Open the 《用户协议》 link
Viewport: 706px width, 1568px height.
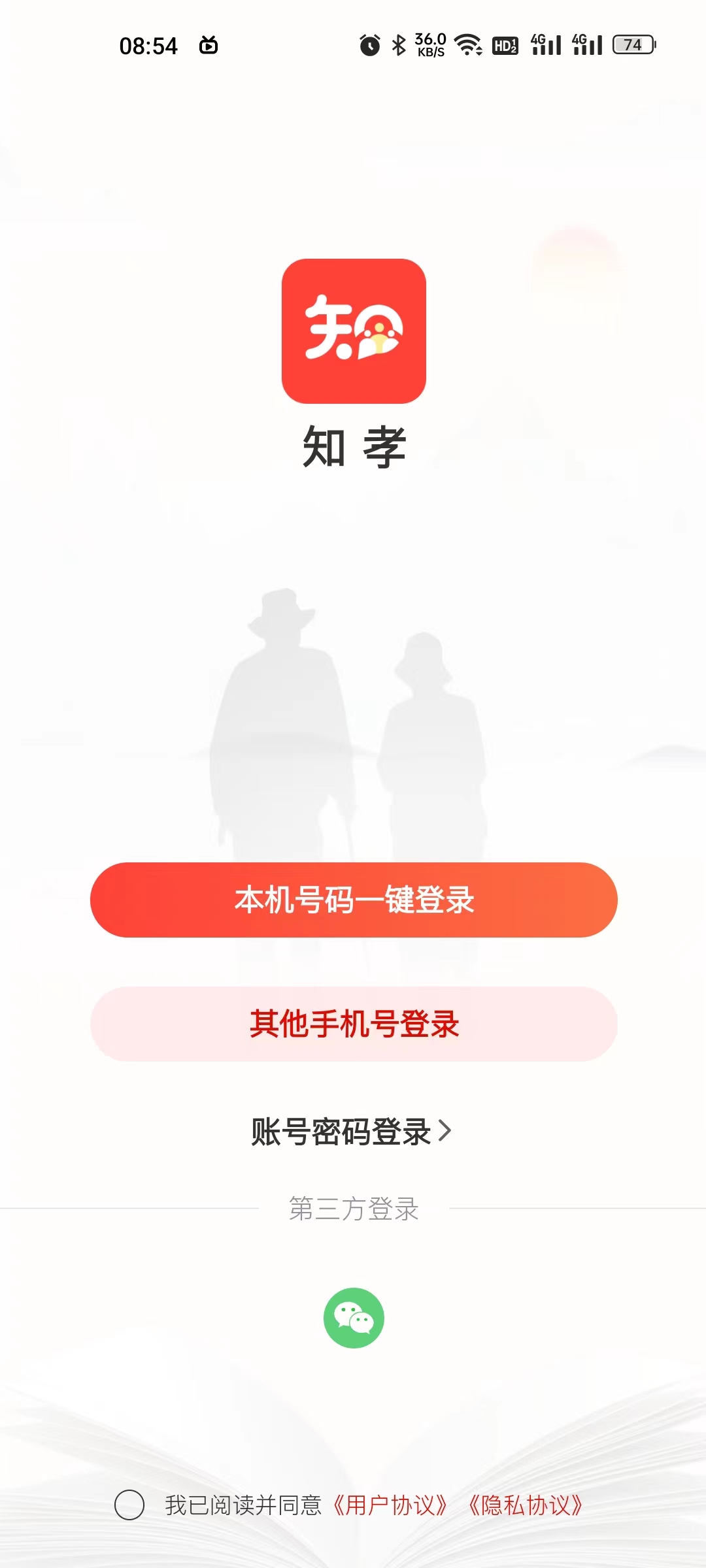click(x=390, y=1505)
